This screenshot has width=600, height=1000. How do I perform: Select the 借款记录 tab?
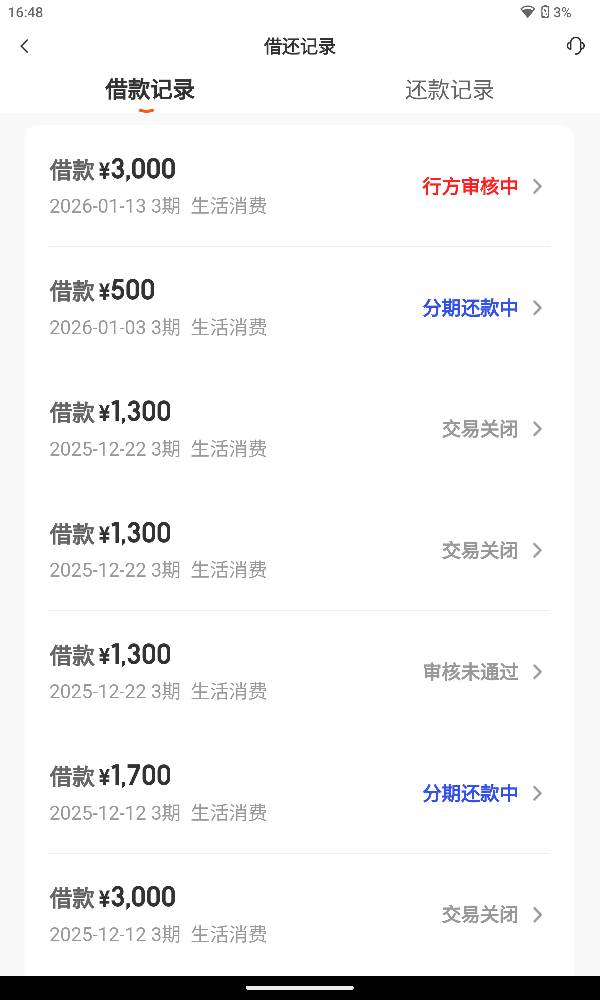tap(150, 90)
